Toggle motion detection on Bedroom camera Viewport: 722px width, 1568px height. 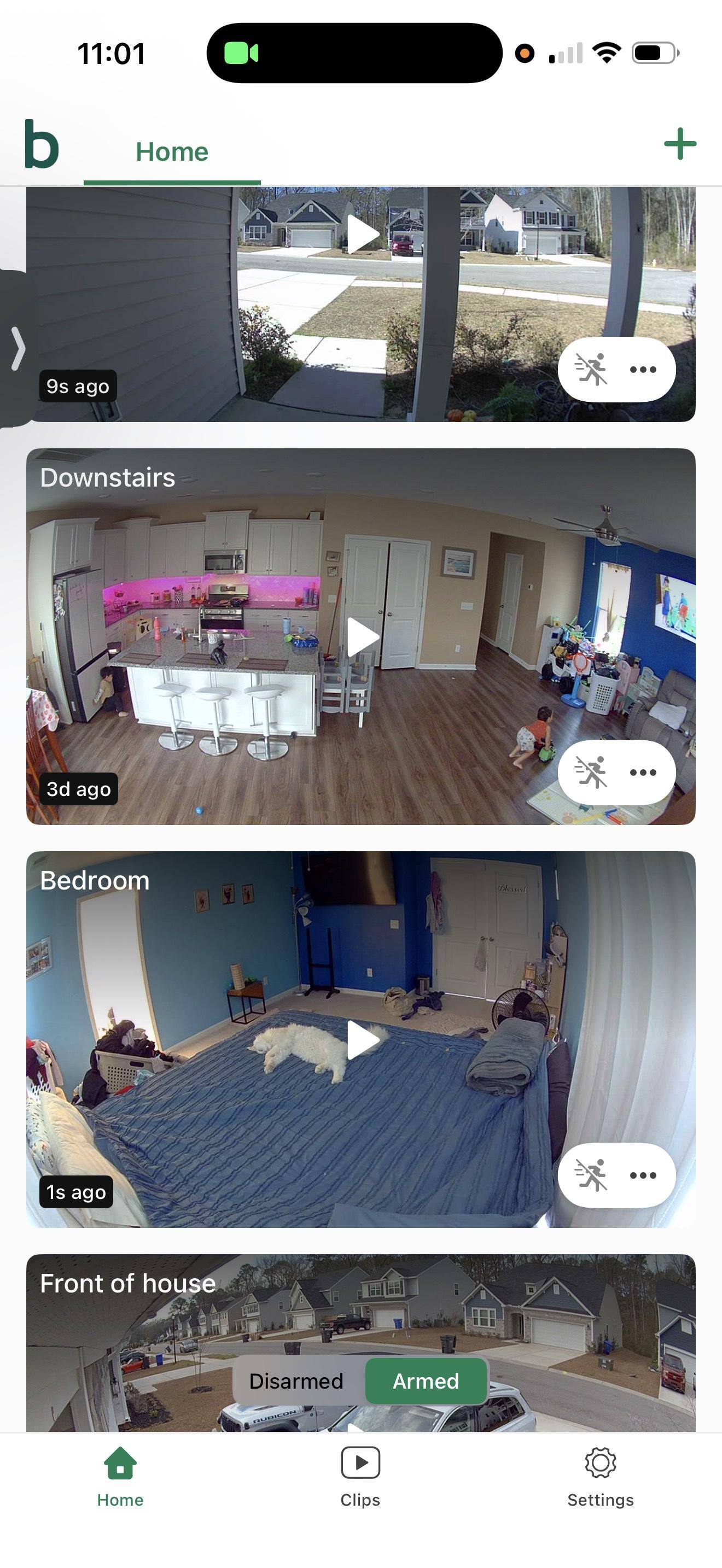[x=591, y=1175]
